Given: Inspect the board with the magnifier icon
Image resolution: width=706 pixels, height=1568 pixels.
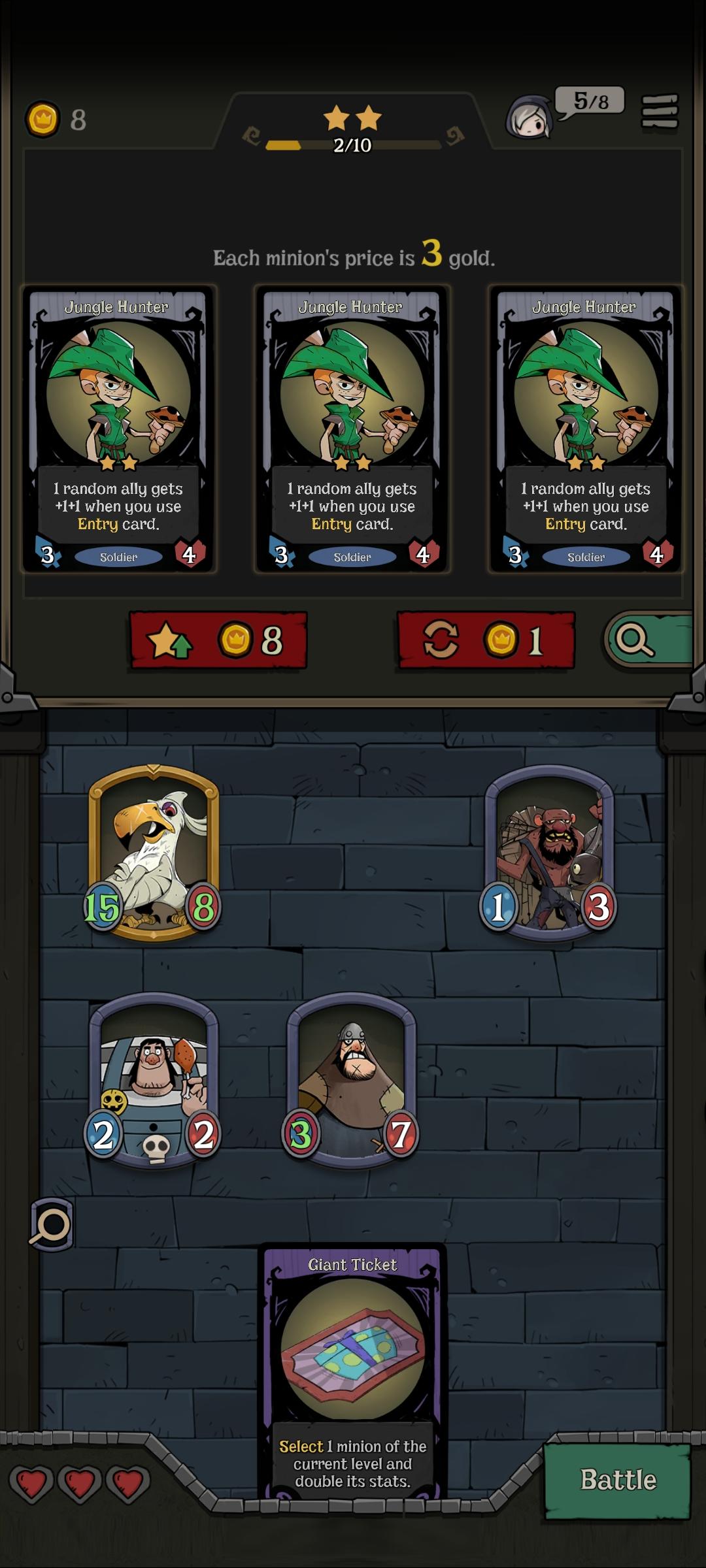Looking at the screenshot, I should point(51,1225).
